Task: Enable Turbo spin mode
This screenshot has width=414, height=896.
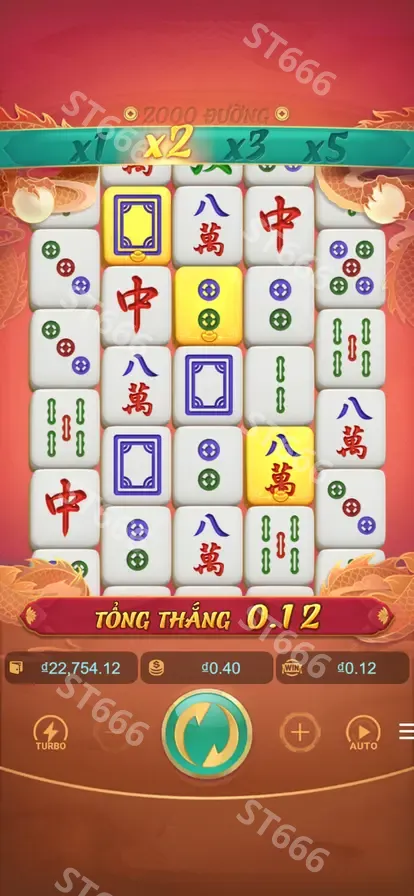Action: (x=51, y=733)
